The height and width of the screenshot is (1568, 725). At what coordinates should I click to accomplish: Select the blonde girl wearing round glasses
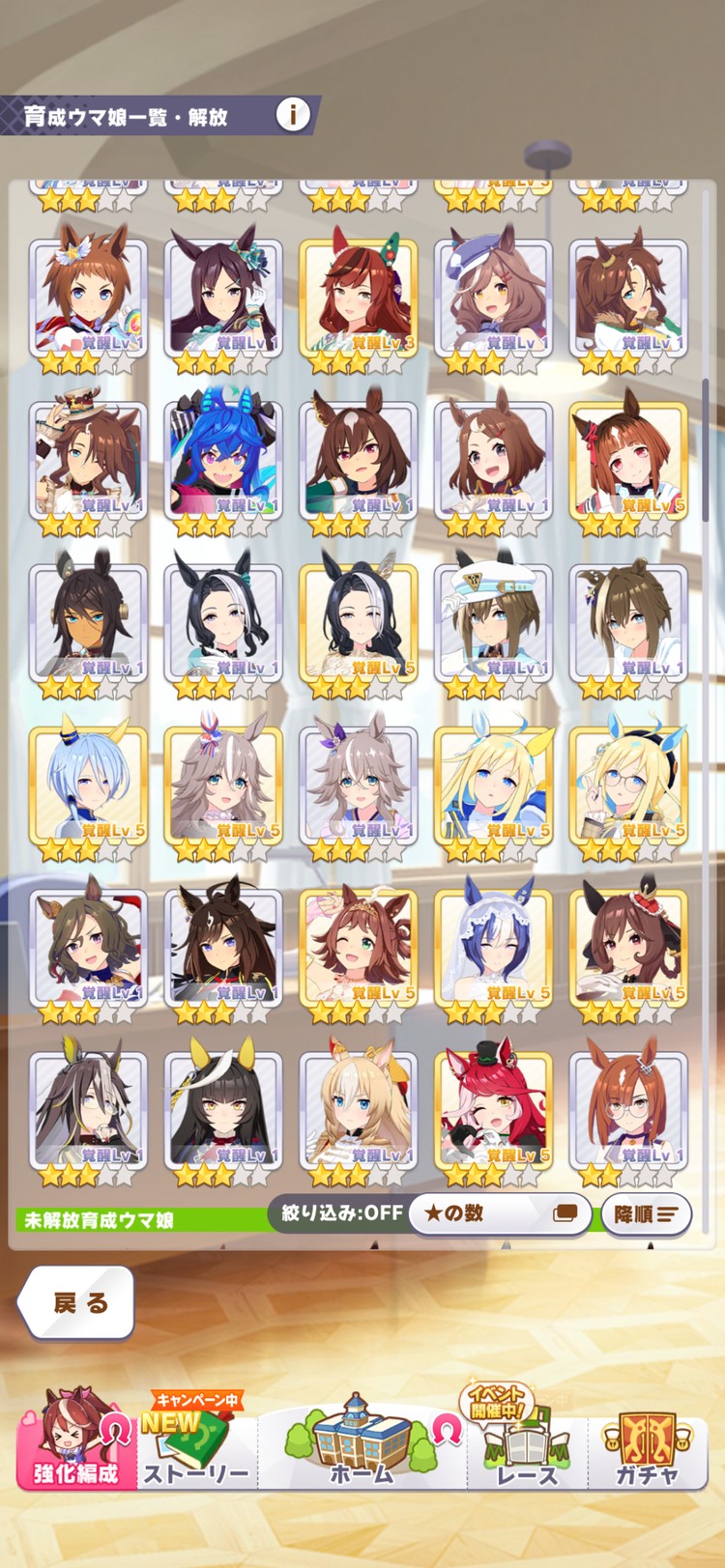click(629, 783)
